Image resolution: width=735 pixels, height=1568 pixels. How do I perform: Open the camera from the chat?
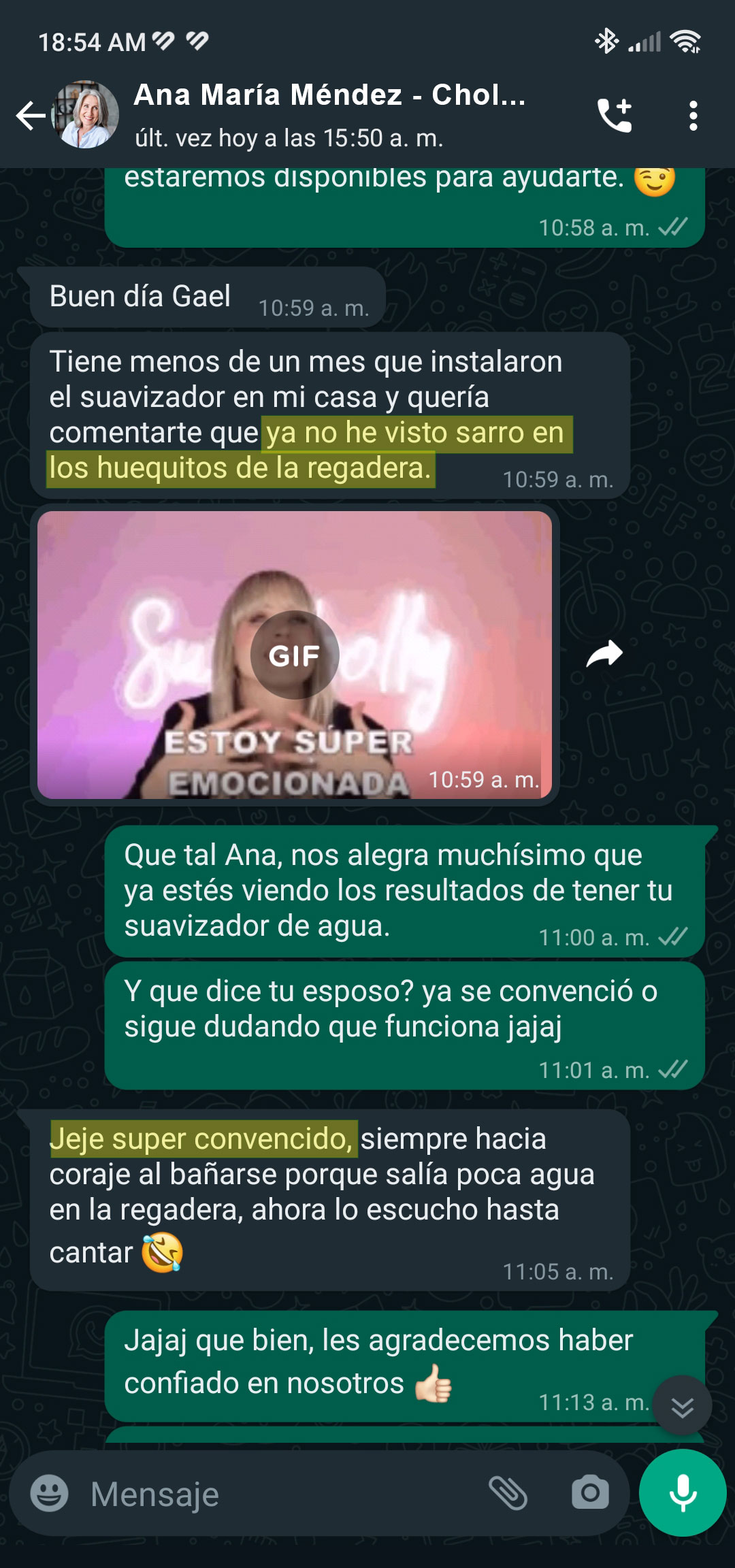(590, 1494)
